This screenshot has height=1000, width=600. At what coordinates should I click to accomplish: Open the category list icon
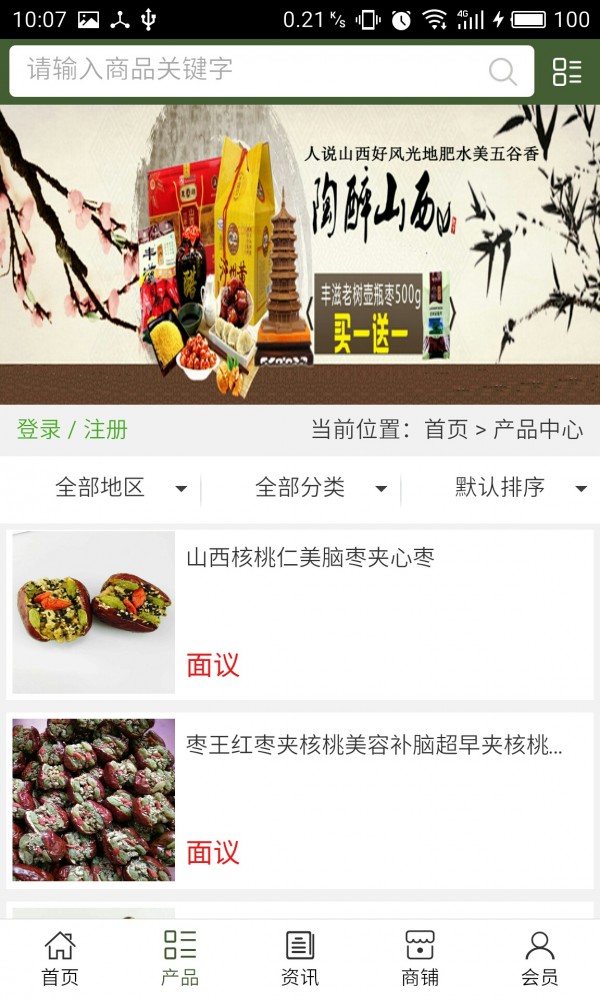567,71
